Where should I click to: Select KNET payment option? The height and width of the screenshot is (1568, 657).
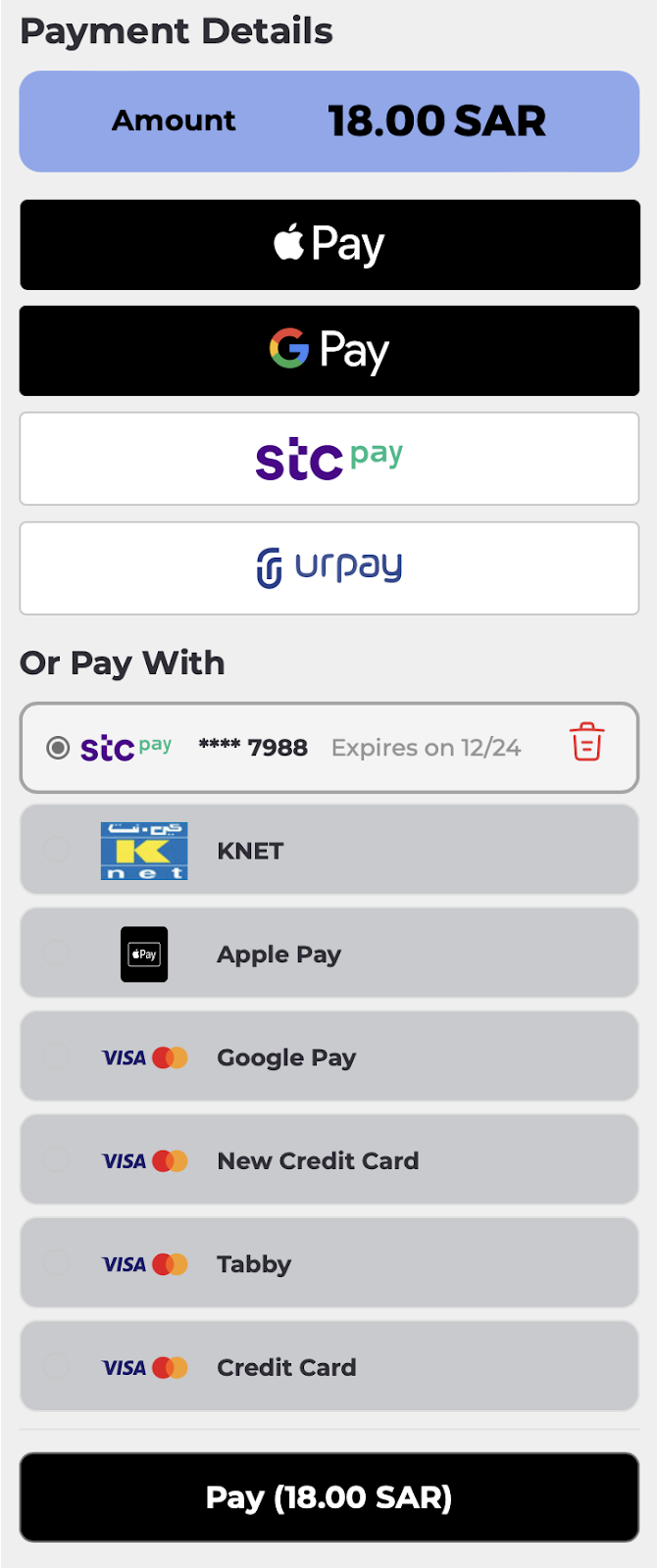pos(328,851)
